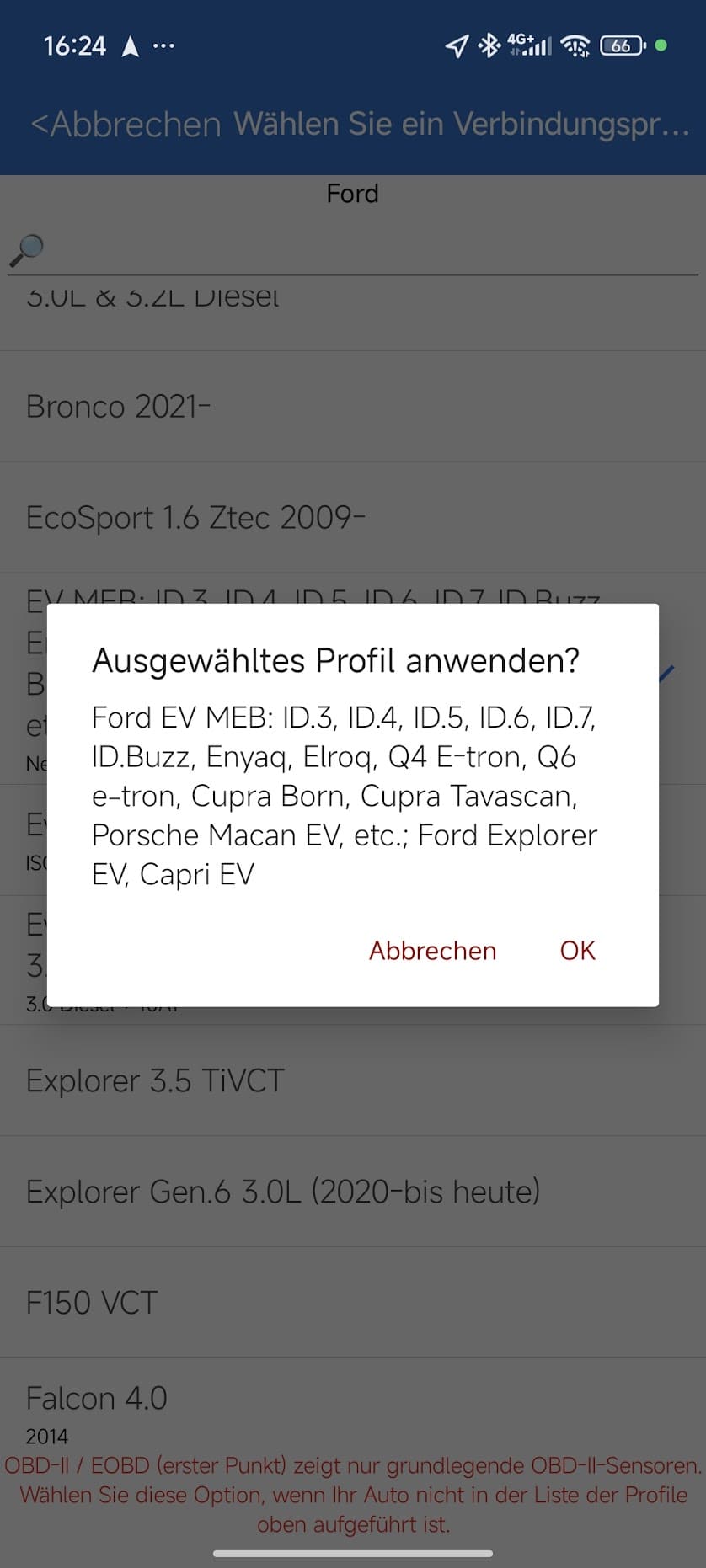This screenshot has width=706, height=1568.
Task: Dismiss the dialog with Abbrechen
Action: [x=431, y=951]
